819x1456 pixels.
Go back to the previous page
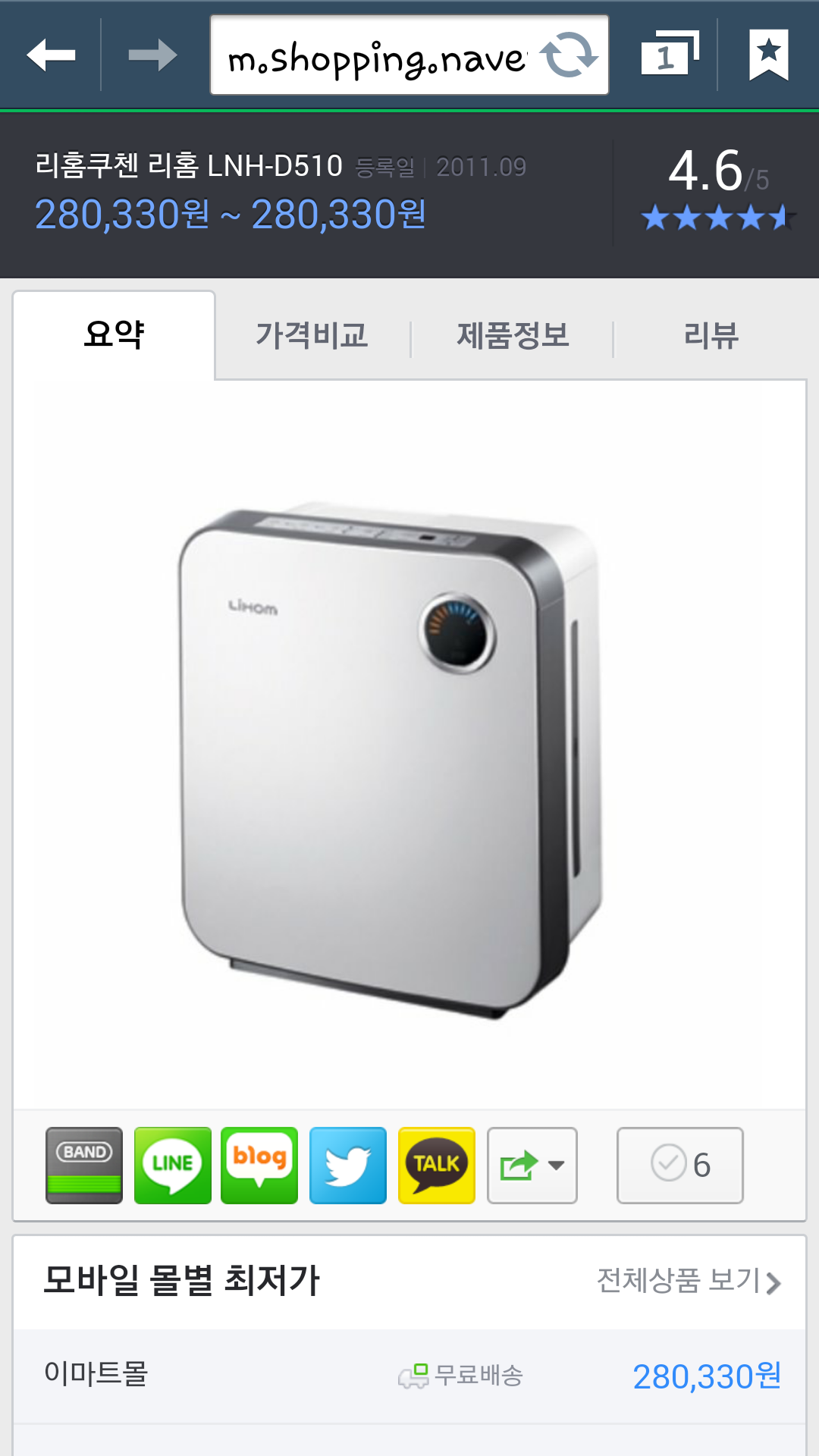[51, 55]
